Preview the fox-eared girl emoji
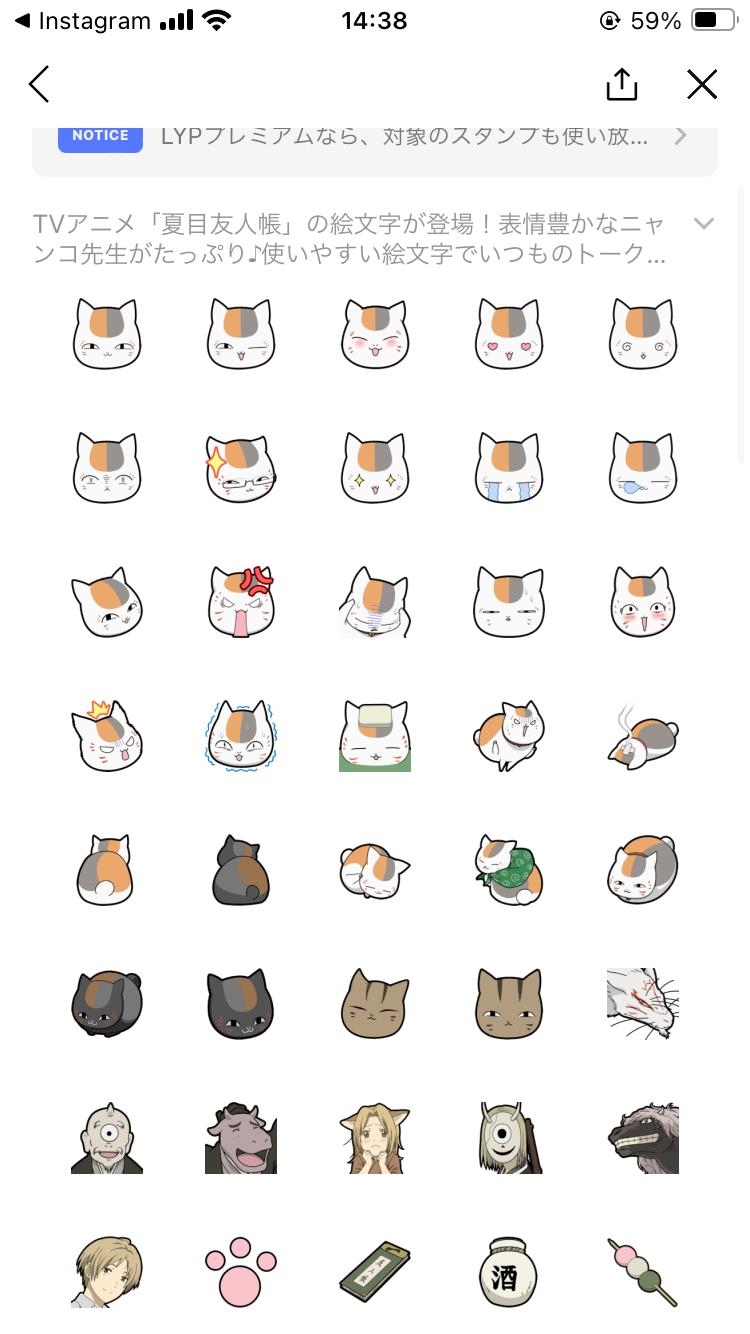The height and width of the screenshot is (1334, 750). (x=375, y=1138)
